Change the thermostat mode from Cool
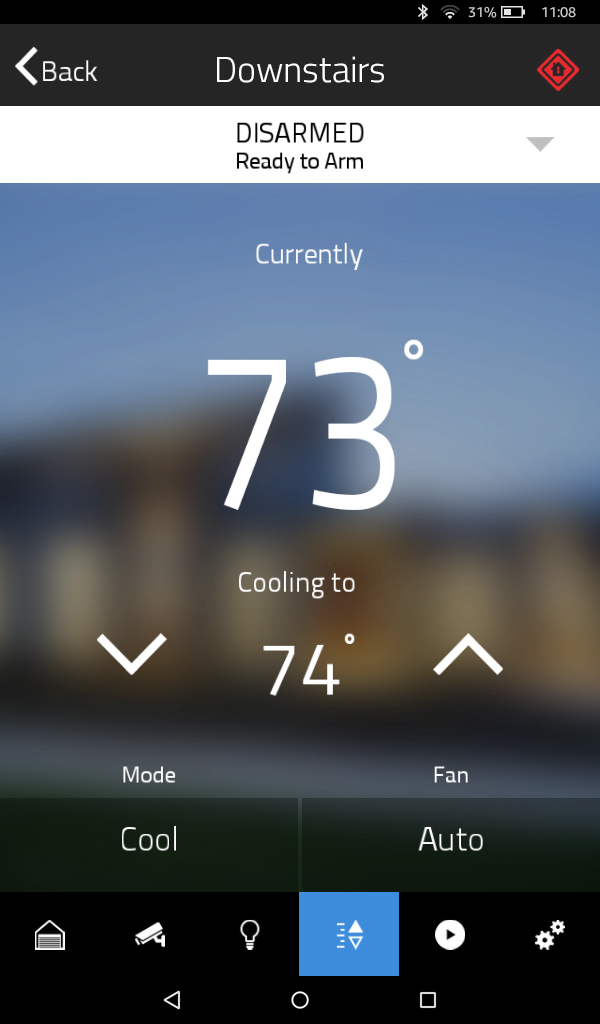The height and width of the screenshot is (1024, 600). click(x=149, y=840)
